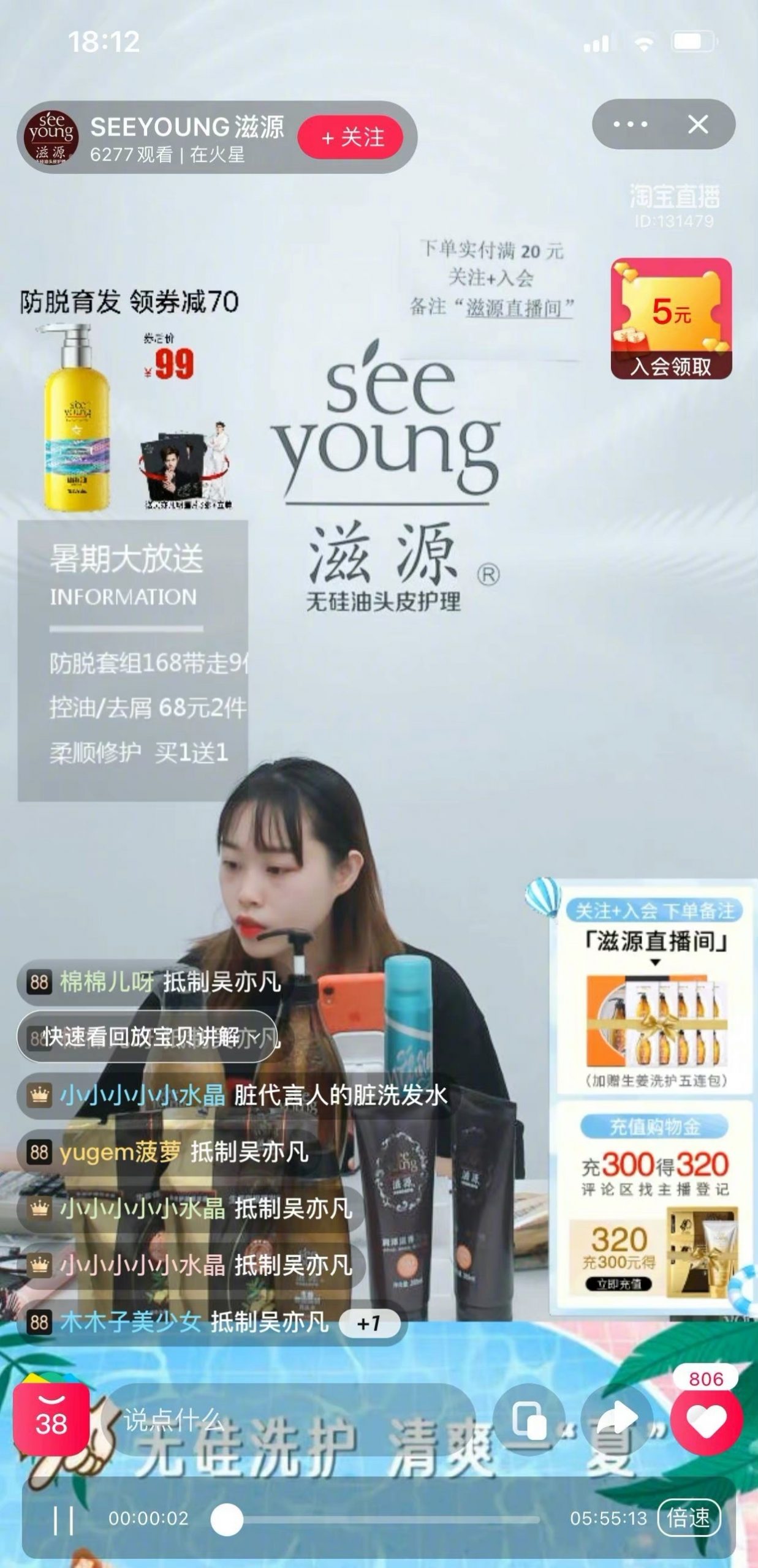Change playback speed with 倍速

688,1518
